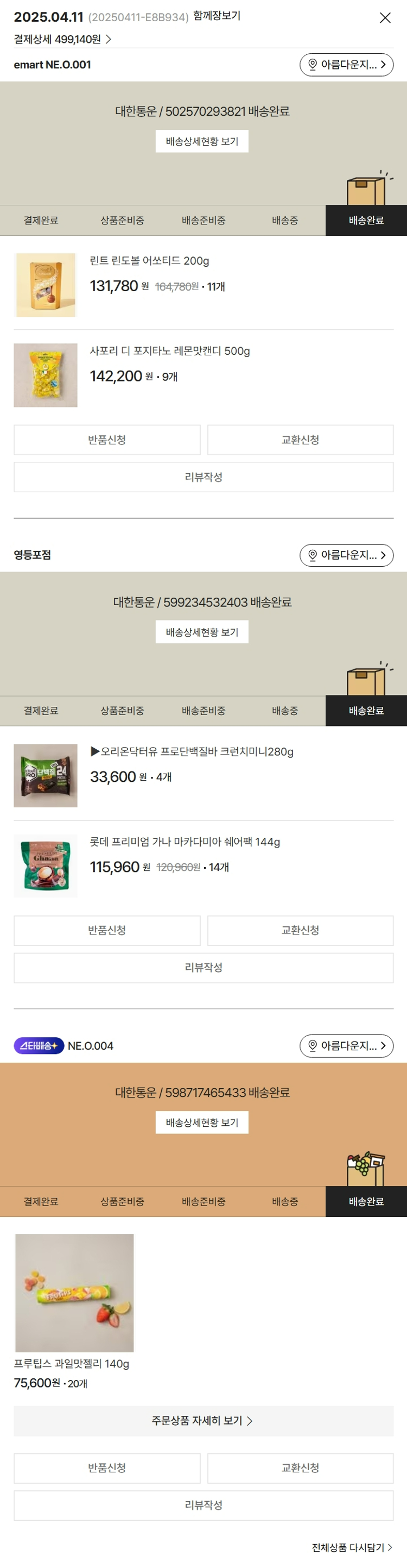Open 결제상세 499,140원 payment details
The width and height of the screenshot is (407, 1568).
(62, 39)
